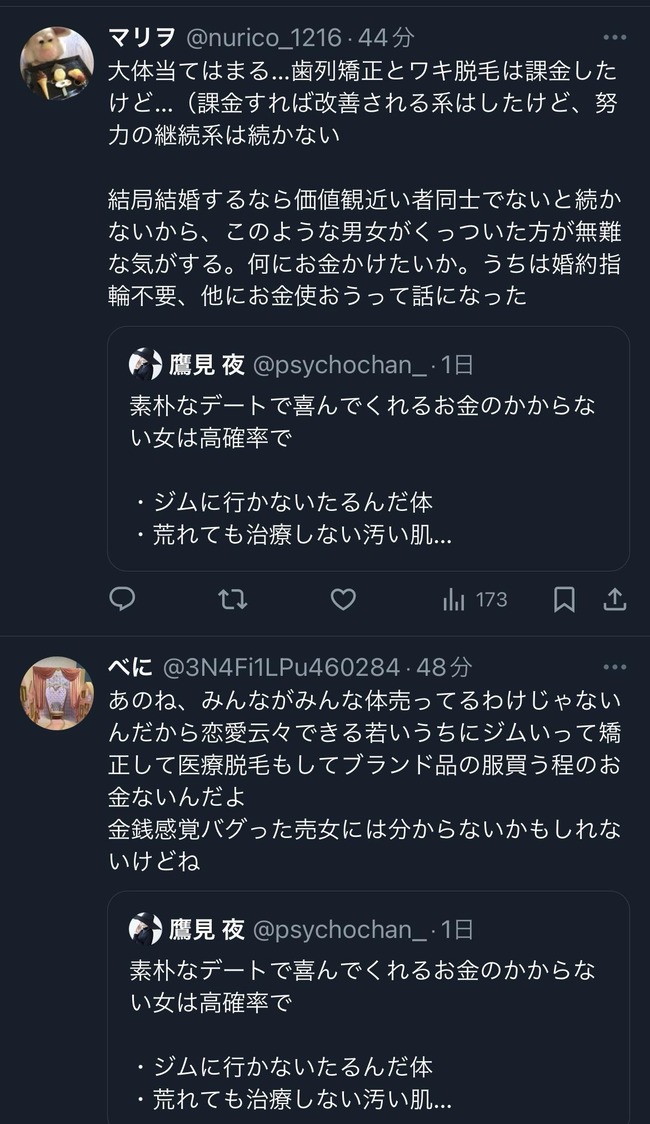Open overflow menu on マリヲ's post

614,38
